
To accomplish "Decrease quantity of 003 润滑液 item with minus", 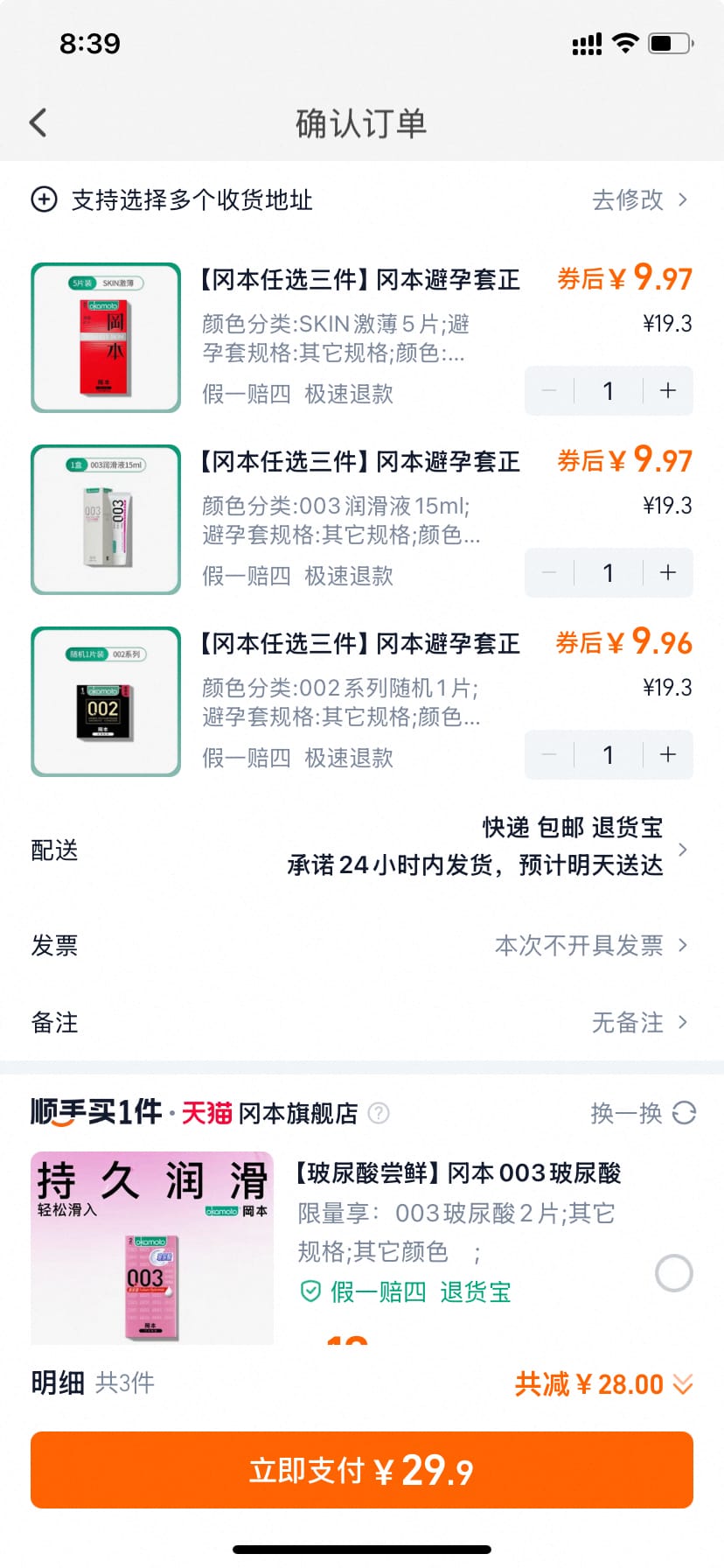I will click(549, 573).
